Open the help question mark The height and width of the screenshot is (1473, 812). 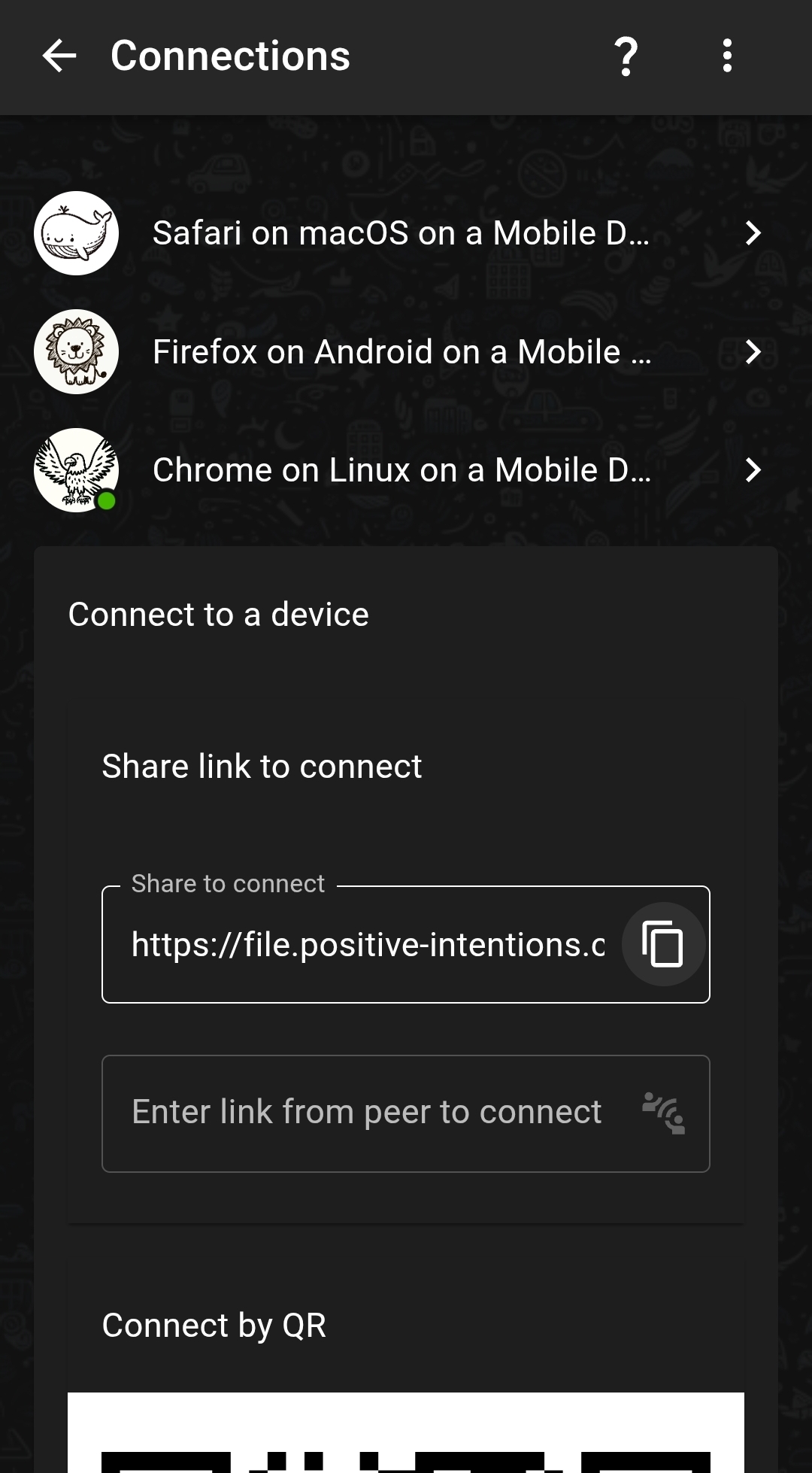pos(626,56)
